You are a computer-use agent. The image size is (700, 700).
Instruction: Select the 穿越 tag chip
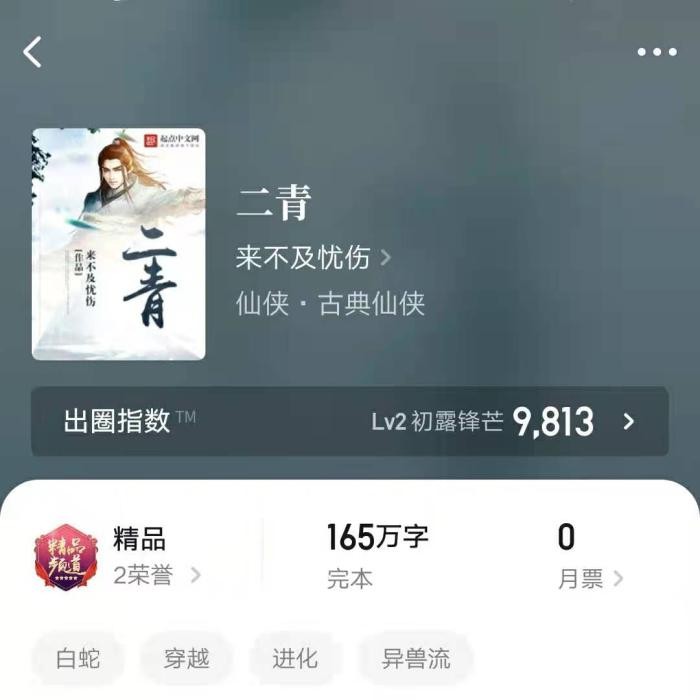[x=187, y=658]
